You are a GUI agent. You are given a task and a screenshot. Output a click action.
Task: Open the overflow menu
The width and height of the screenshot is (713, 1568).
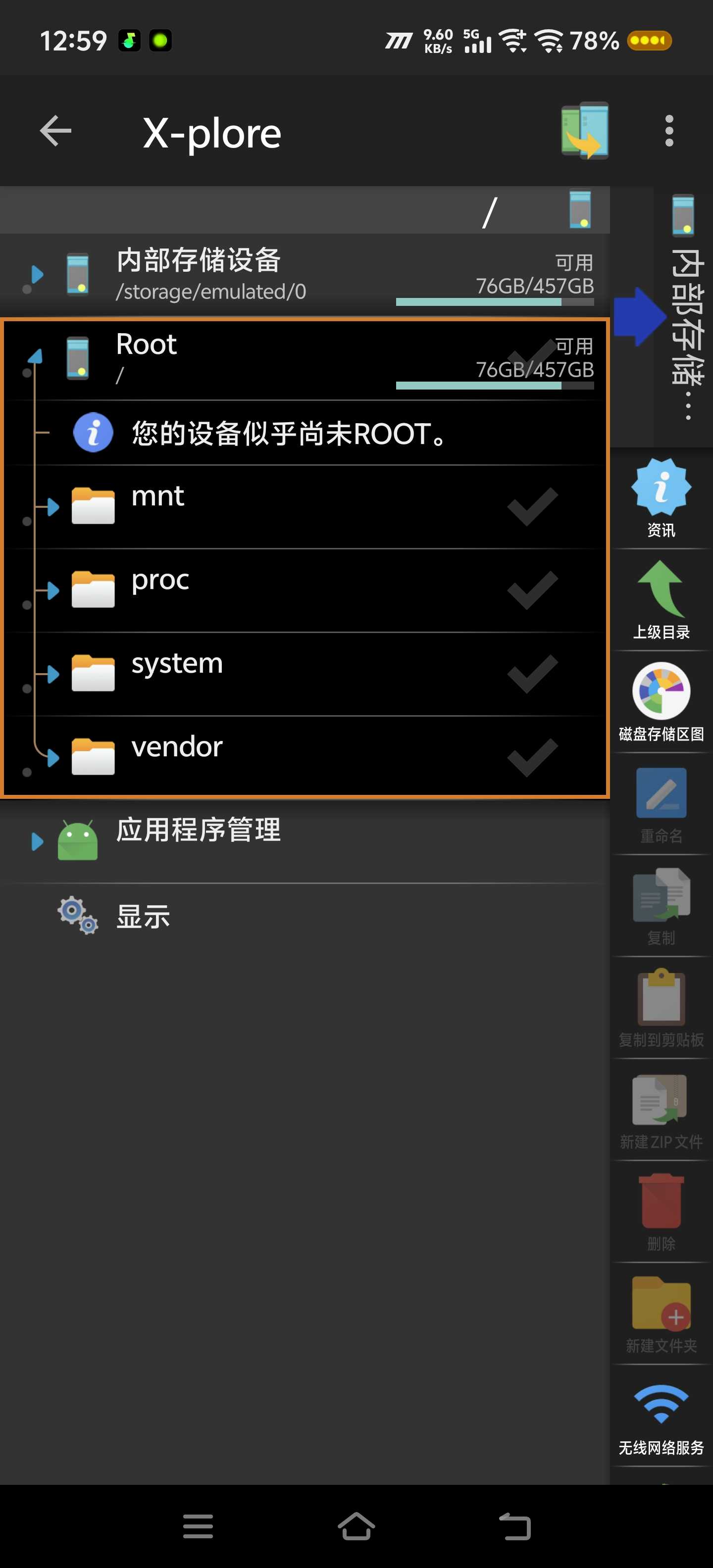click(669, 131)
